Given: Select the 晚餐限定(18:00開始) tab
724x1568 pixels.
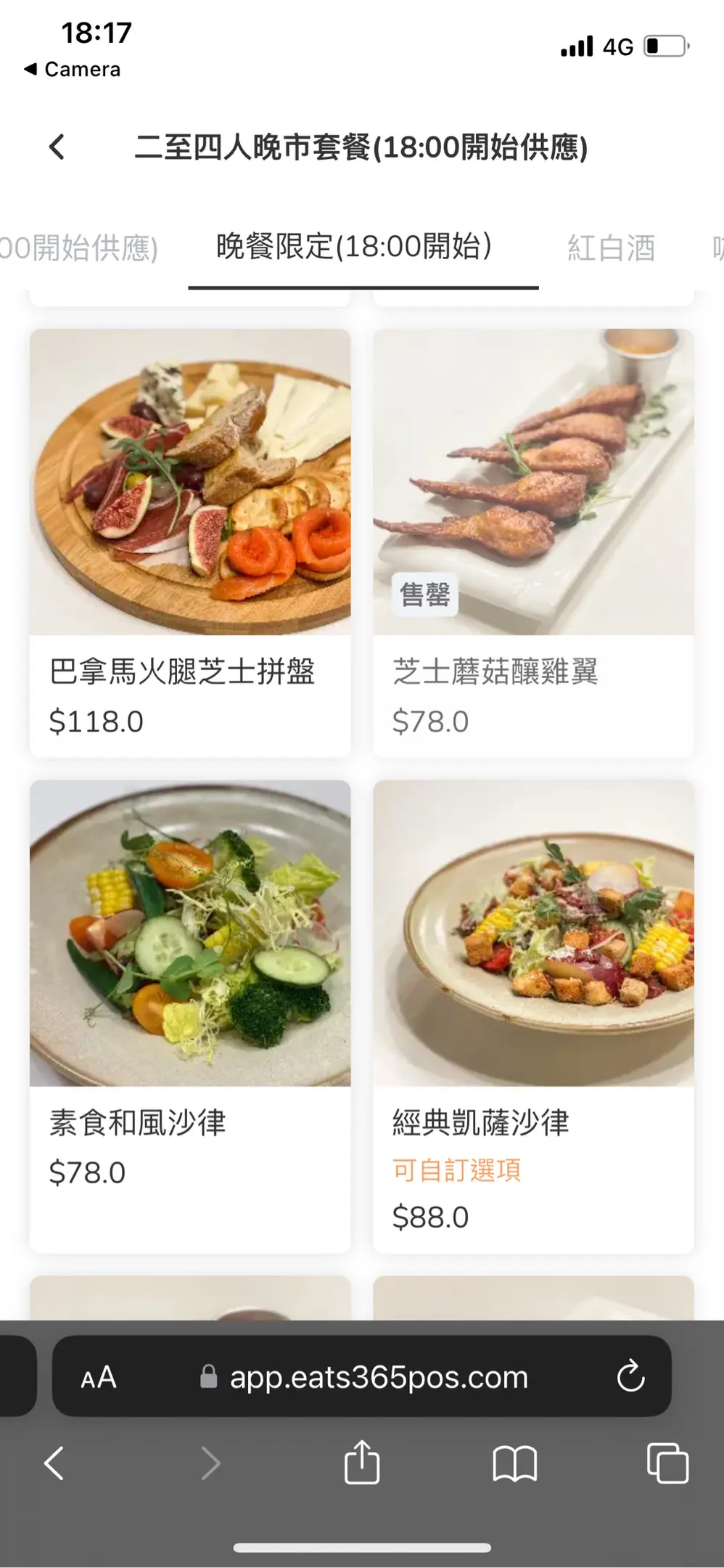Looking at the screenshot, I should (x=355, y=248).
